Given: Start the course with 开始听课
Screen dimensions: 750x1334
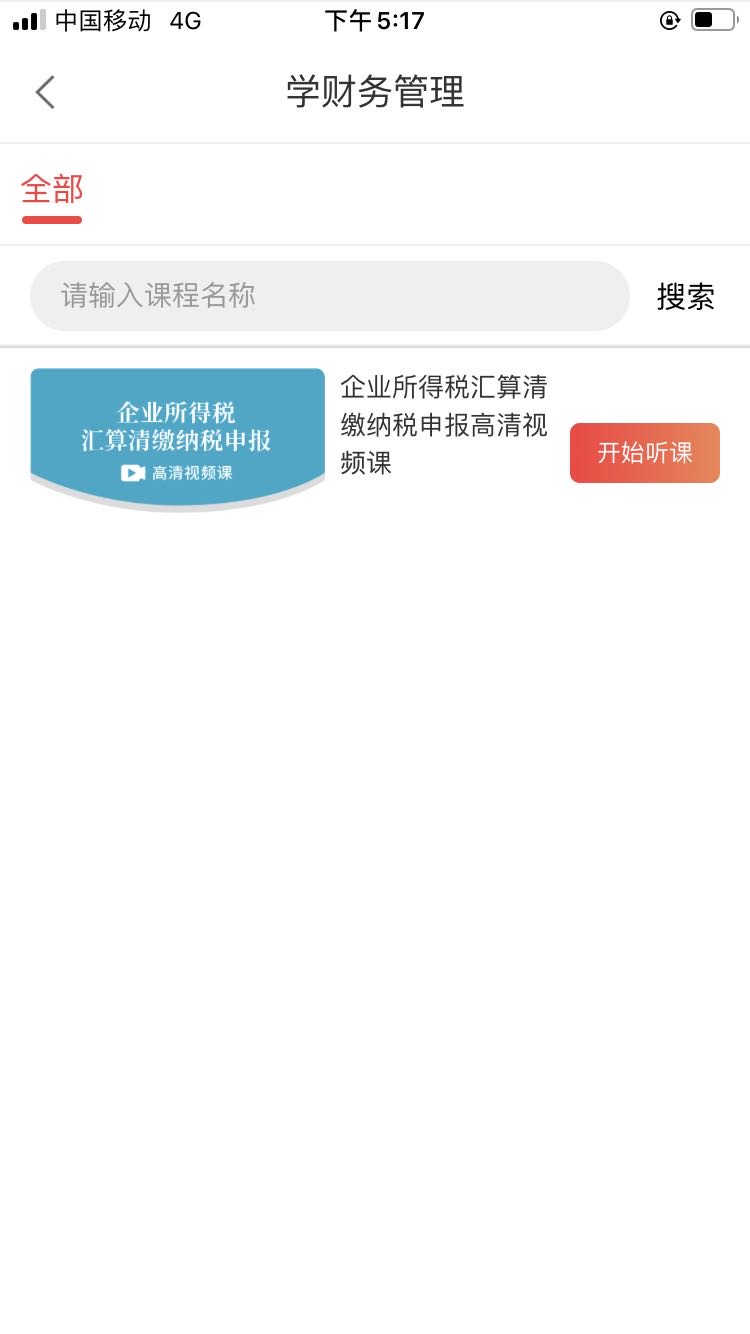Looking at the screenshot, I should [x=644, y=453].
